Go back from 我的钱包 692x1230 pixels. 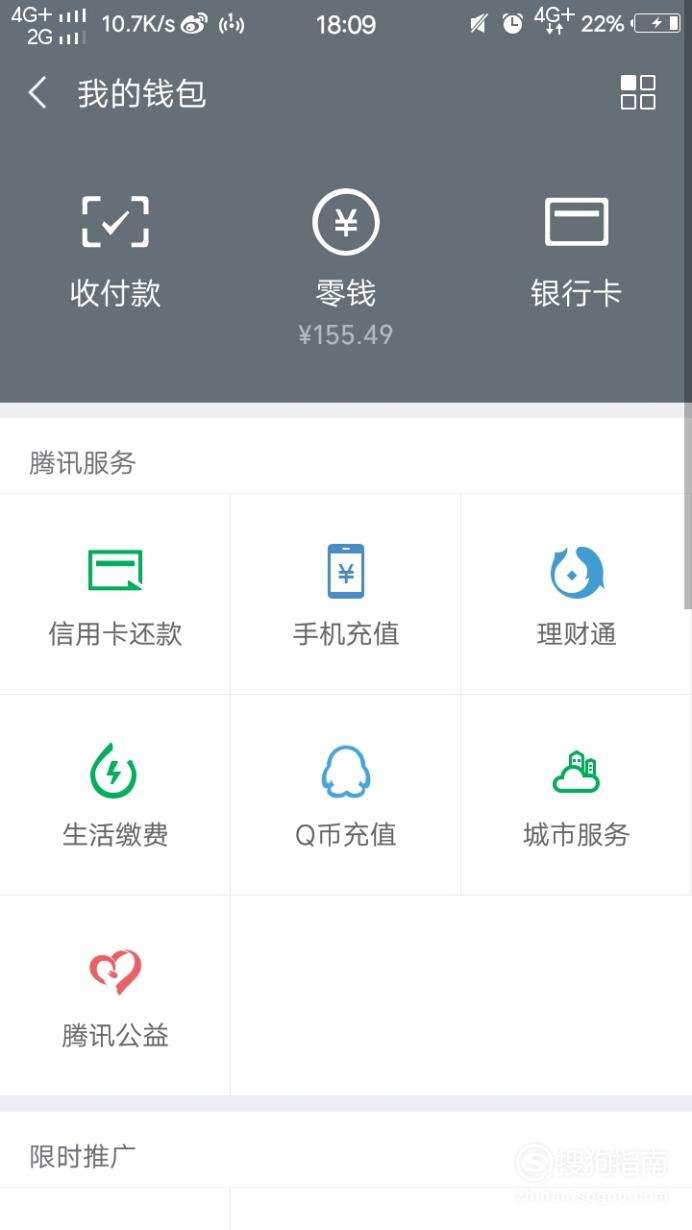point(38,94)
